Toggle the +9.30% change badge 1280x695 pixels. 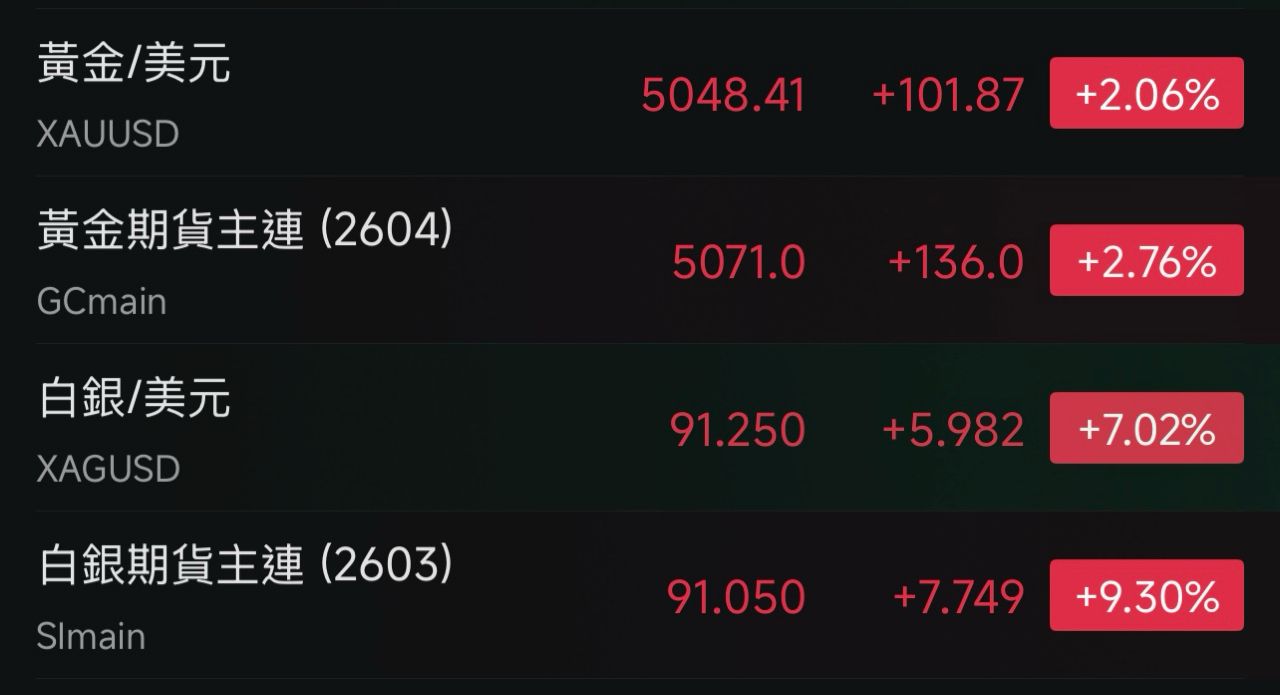click(x=1146, y=596)
